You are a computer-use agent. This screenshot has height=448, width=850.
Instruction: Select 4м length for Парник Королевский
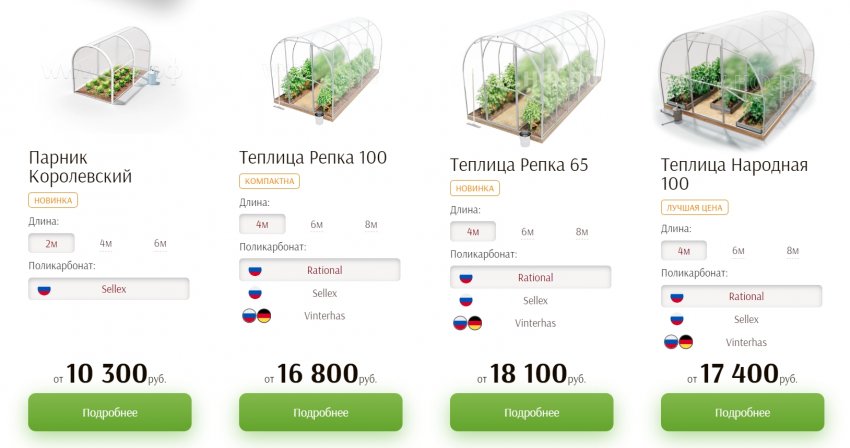point(106,243)
